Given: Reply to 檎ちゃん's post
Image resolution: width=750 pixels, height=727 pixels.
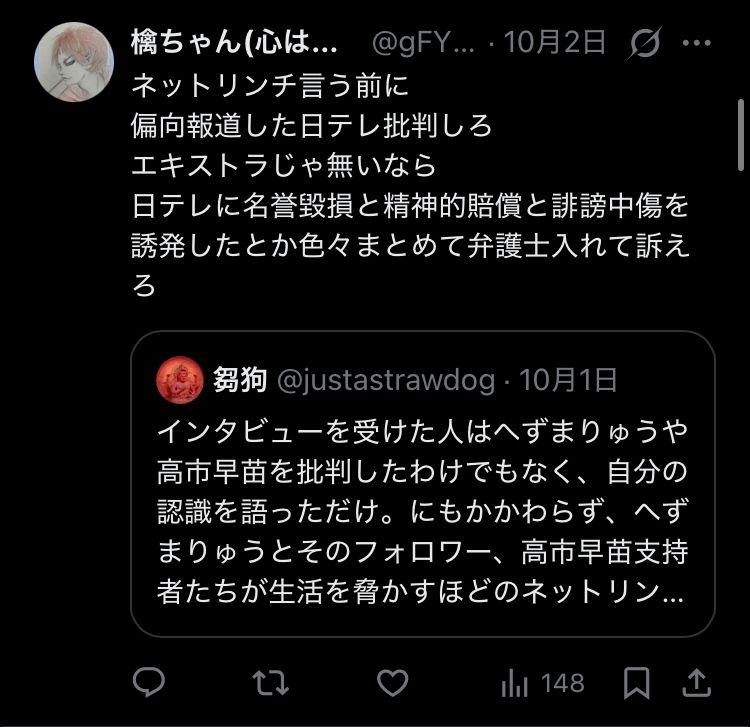Looking at the screenshot, I should pyautogui.click(x=149, y=683).
